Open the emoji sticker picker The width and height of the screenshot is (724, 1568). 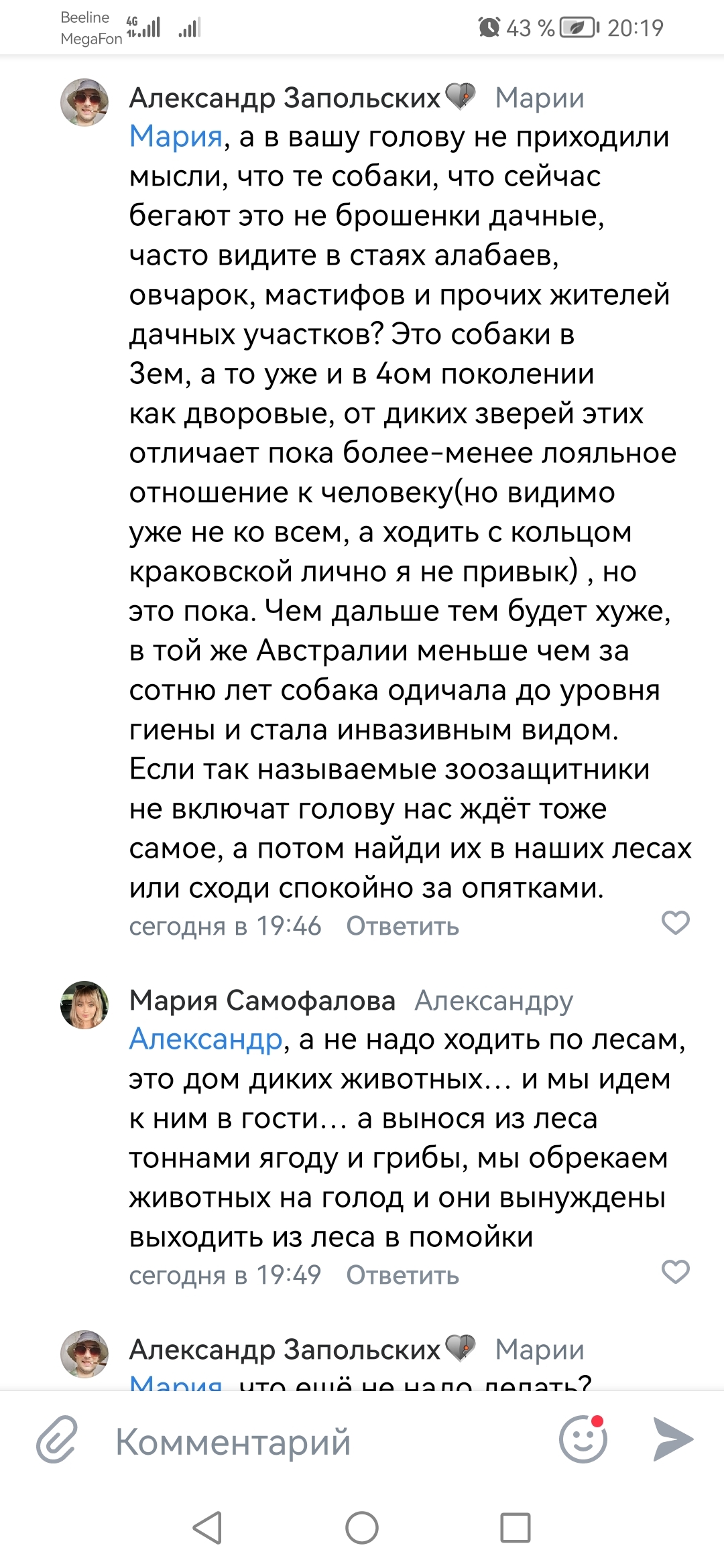[583, 1439]
